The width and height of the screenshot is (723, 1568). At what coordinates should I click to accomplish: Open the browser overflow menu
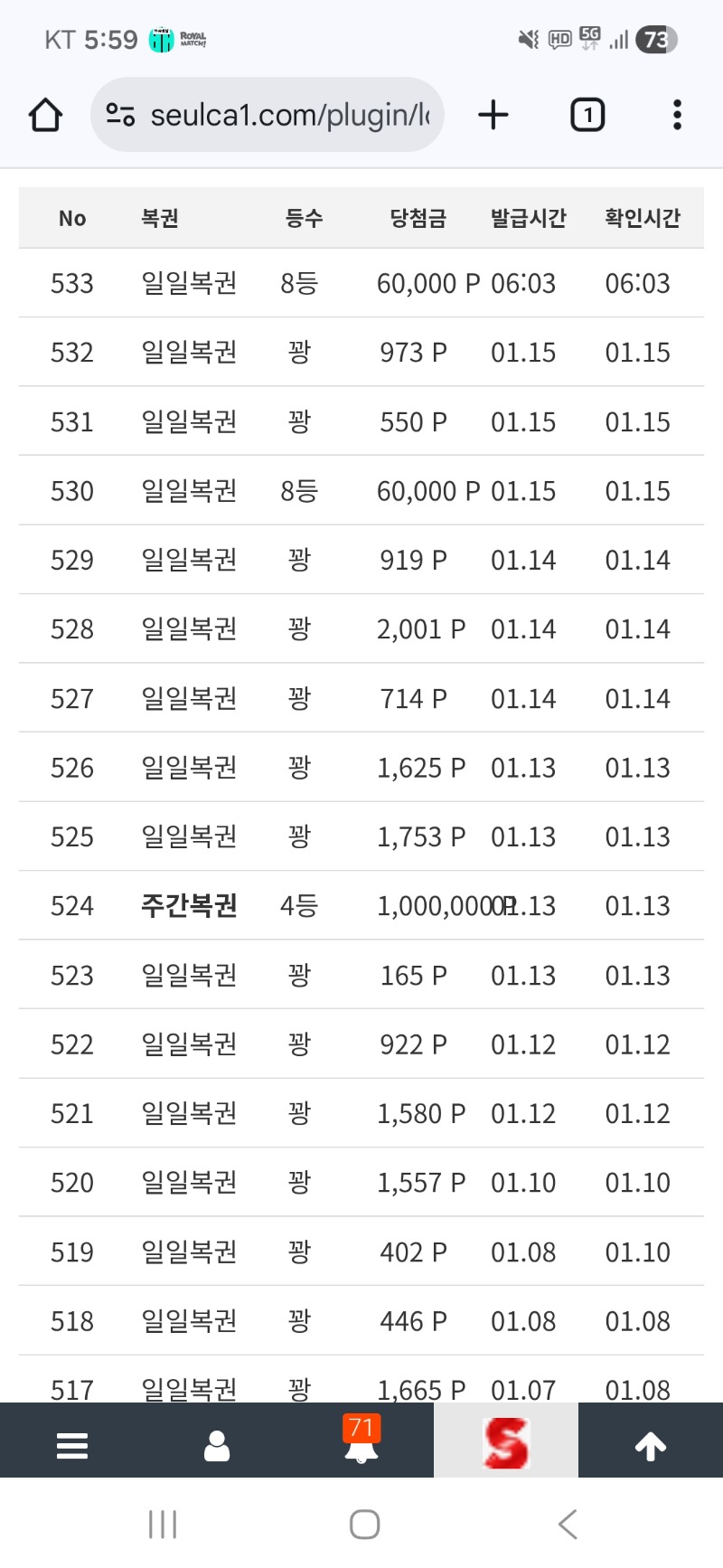pos(677,115)
